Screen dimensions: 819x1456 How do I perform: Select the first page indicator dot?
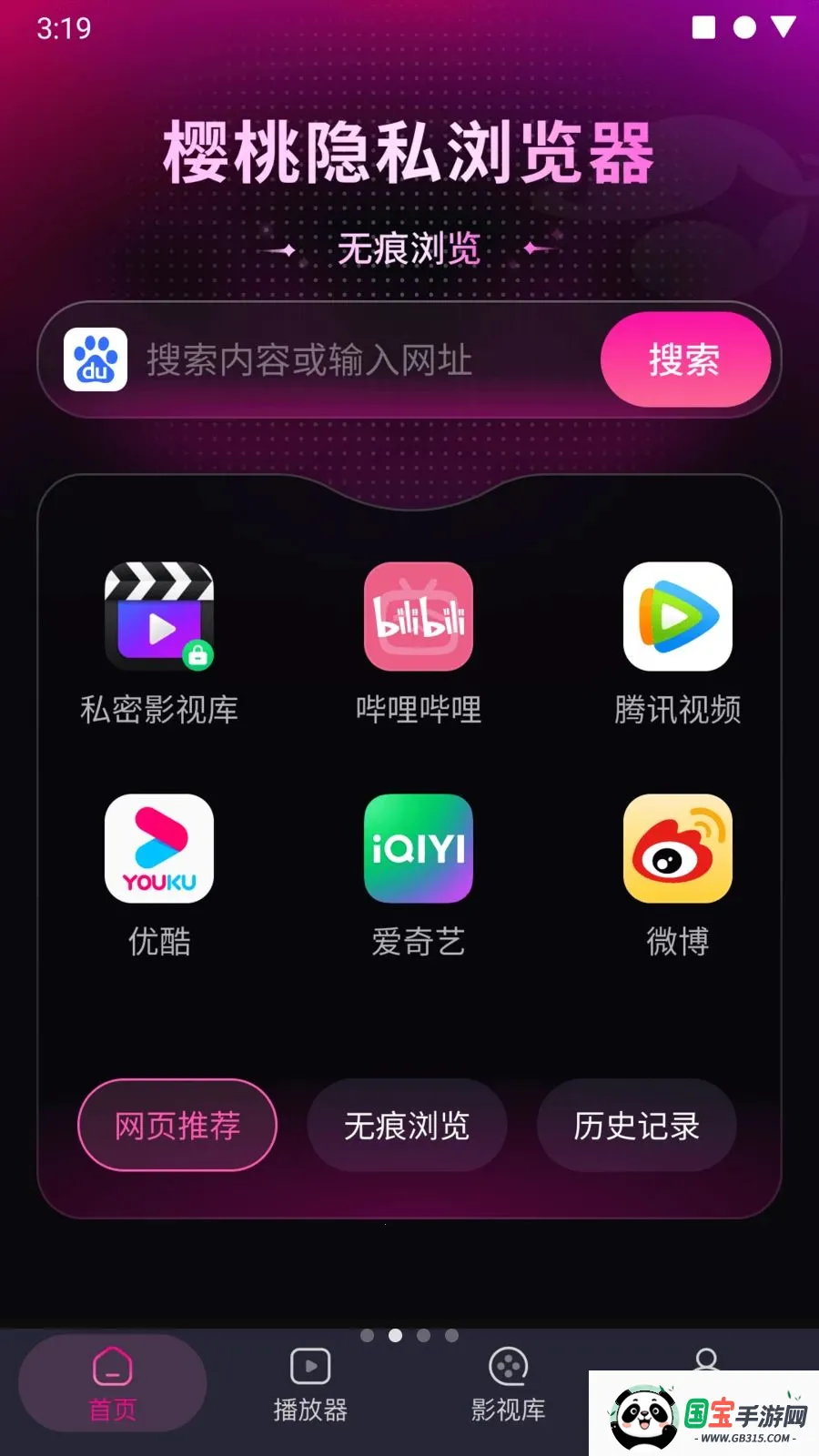pos(369,1336)
